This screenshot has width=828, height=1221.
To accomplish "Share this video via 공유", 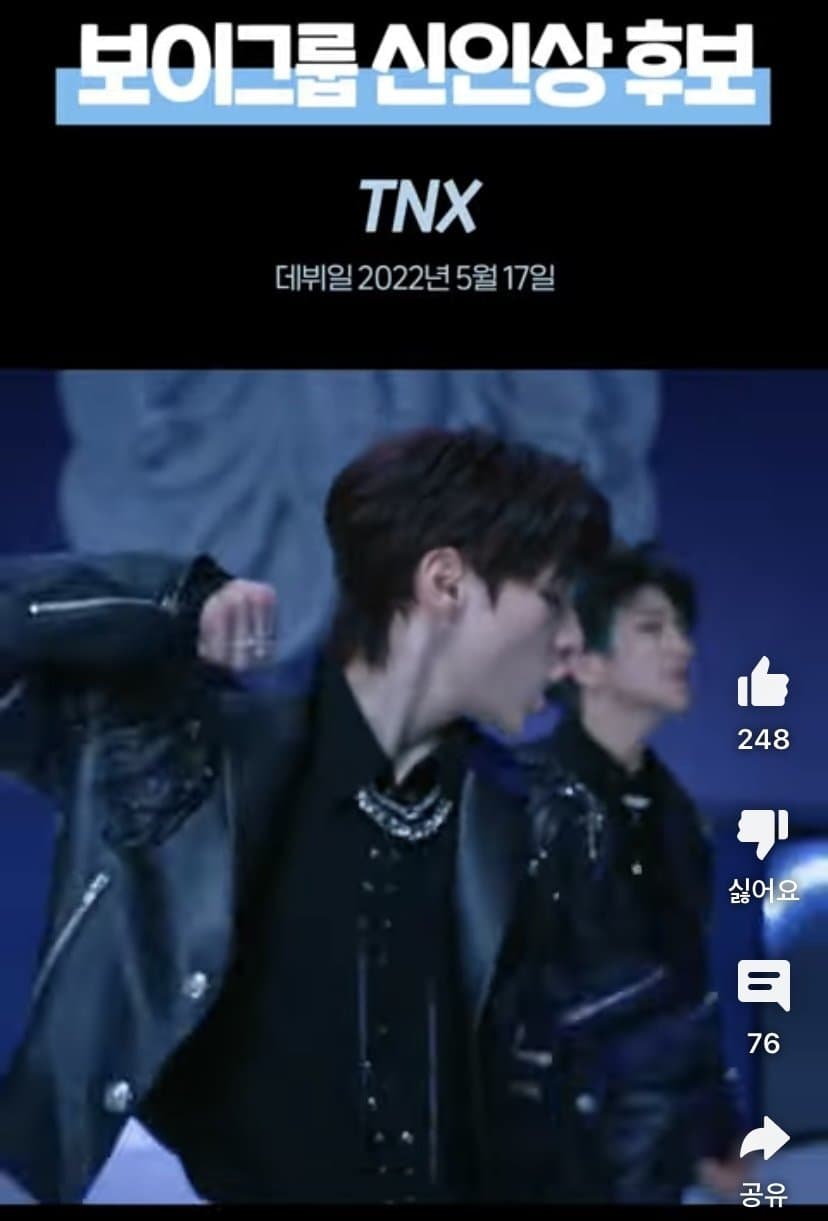I will pos(763,1140).
